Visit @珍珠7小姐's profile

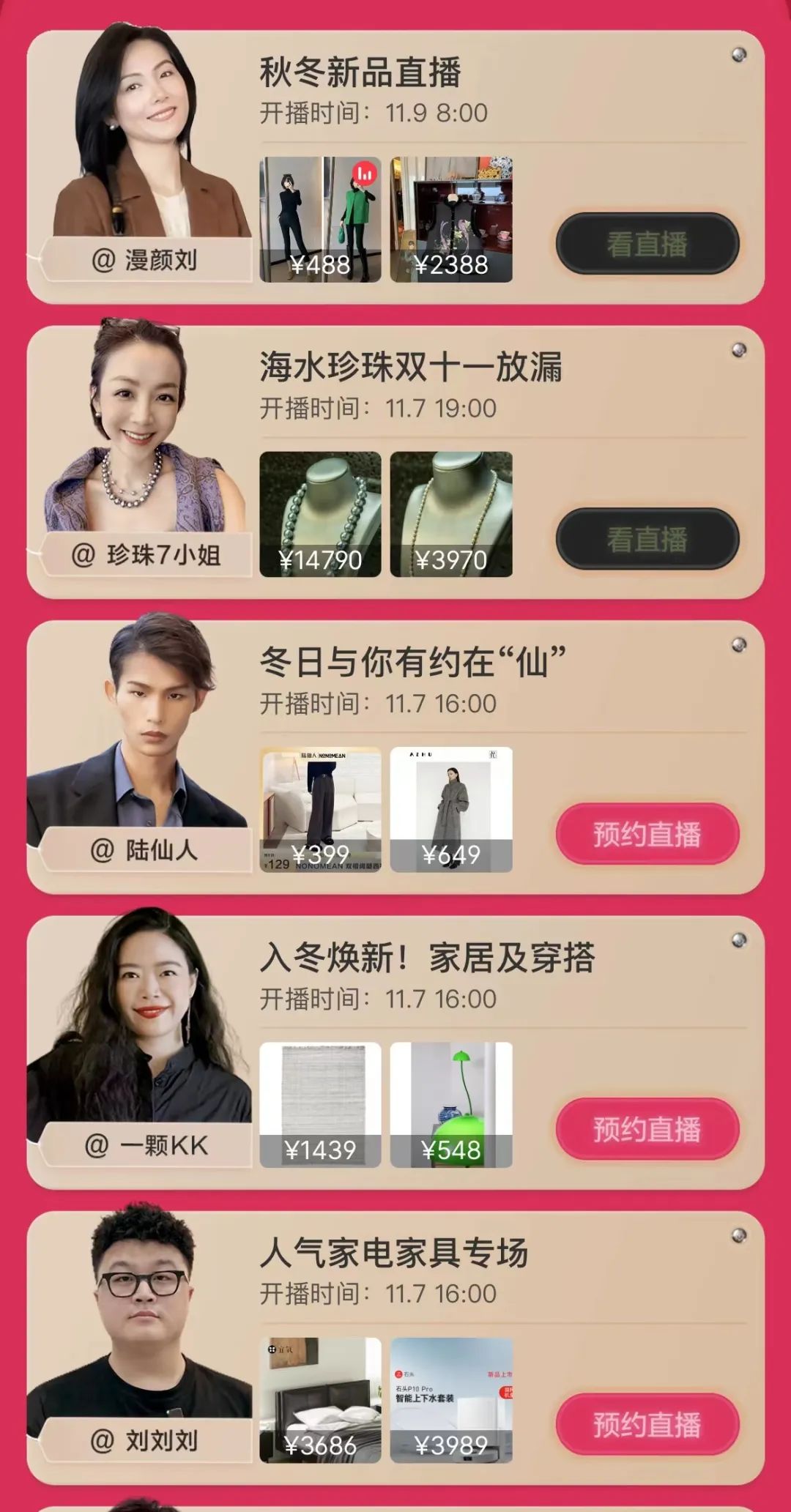point(145,555)
